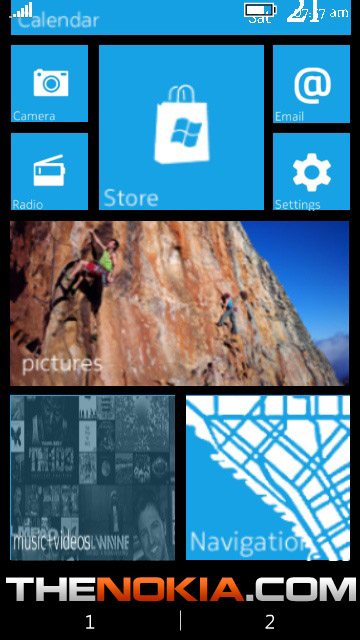Open the Store tile
360x640 pixels.
point(181,127)
